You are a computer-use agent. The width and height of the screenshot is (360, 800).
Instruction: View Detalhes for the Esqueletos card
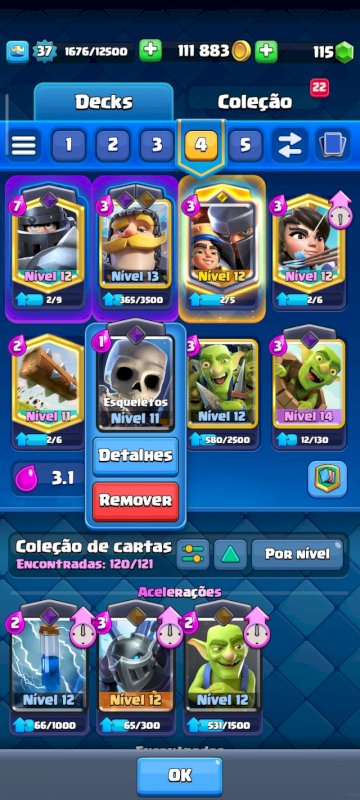pyautogui.click(x=135, y=456)
